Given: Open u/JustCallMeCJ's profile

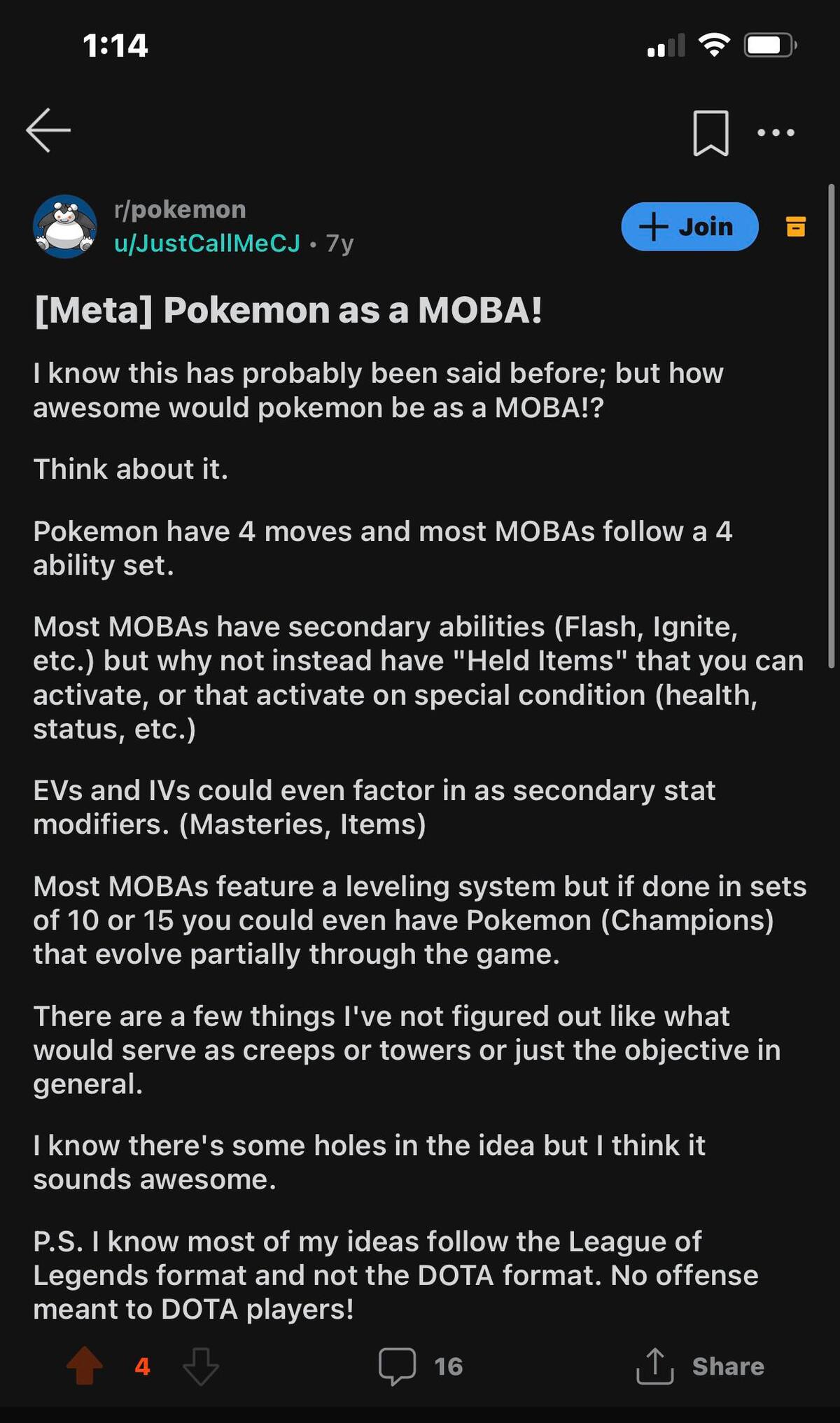Looking at the screenshot, I should pos(207,243).
